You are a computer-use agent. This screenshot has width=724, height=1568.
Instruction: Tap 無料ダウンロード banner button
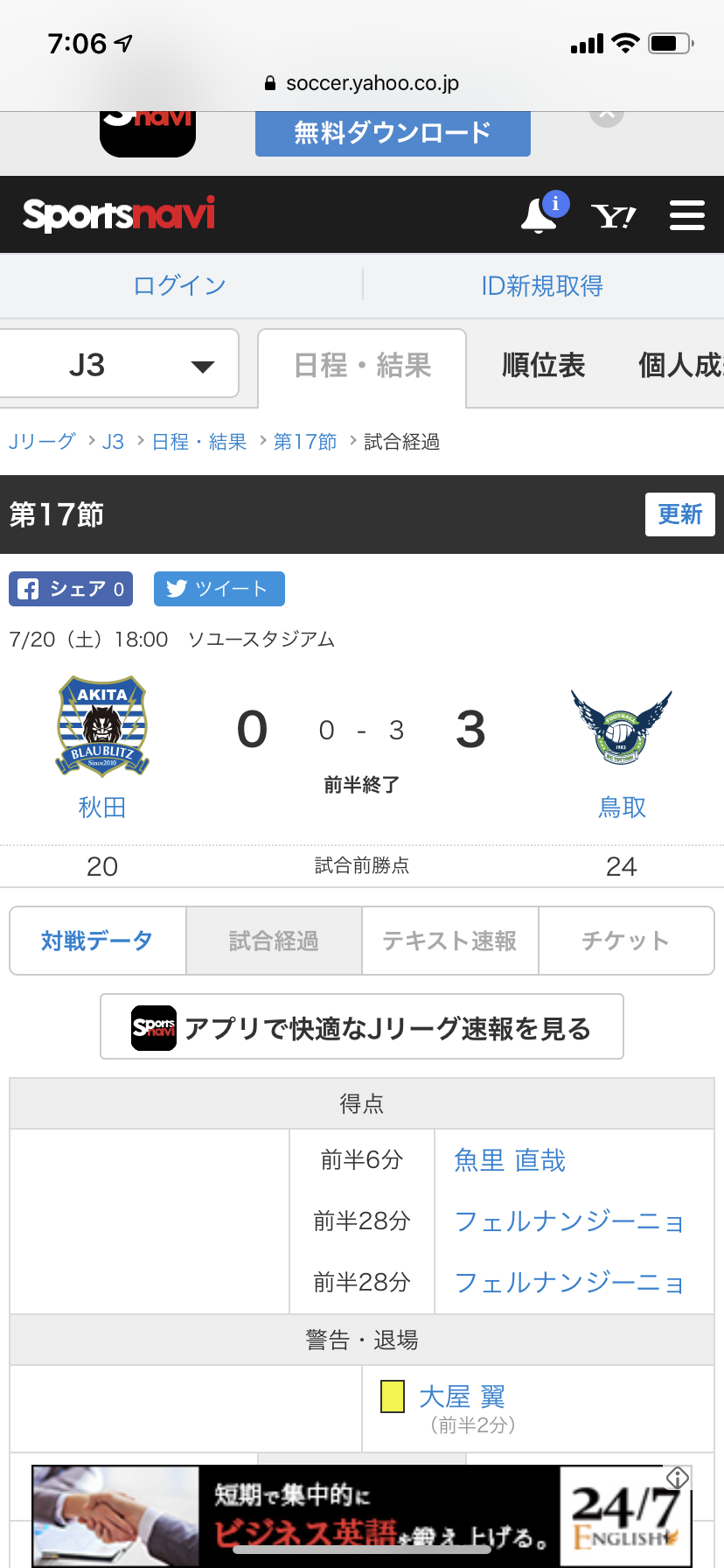(393, 133)
